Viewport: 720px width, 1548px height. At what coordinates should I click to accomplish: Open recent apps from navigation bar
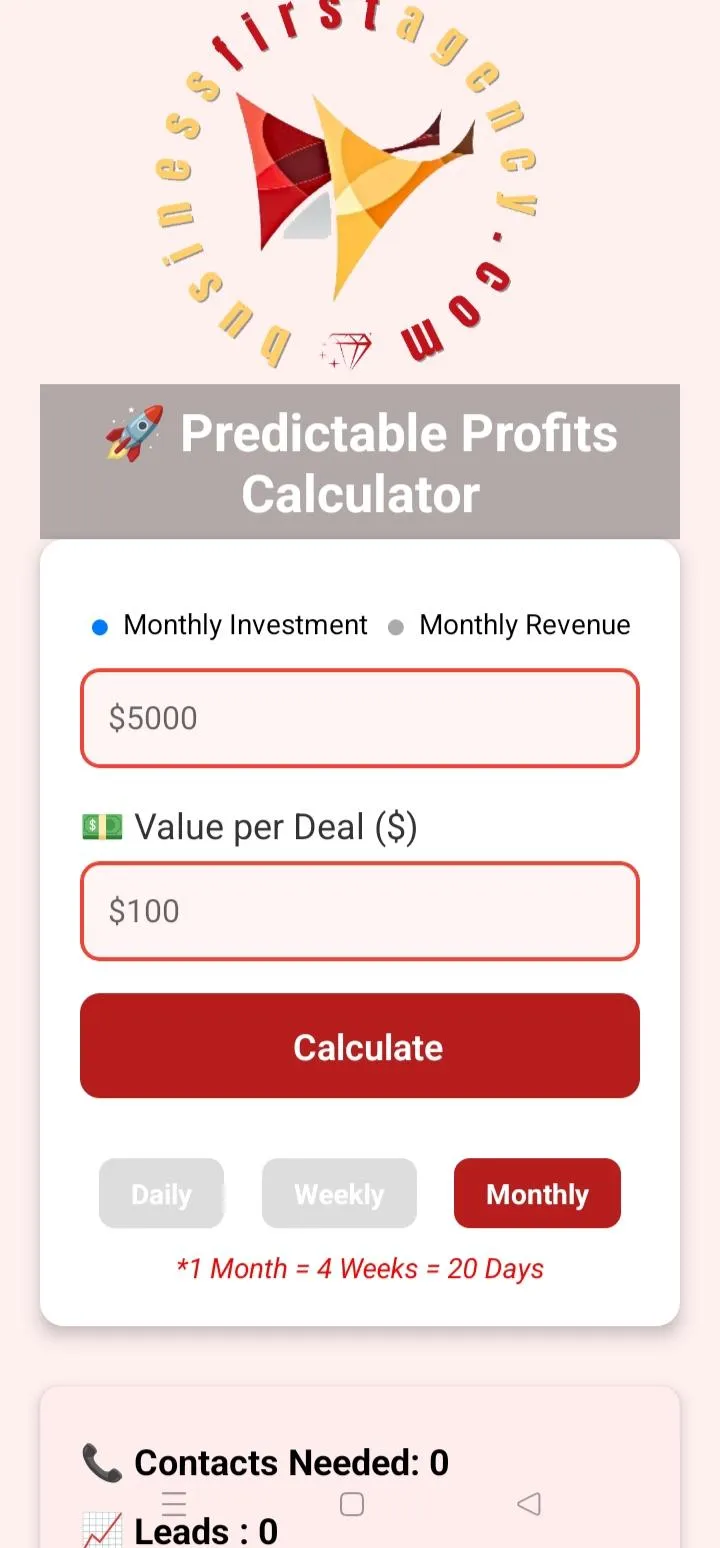click(x=174, y=1503)
